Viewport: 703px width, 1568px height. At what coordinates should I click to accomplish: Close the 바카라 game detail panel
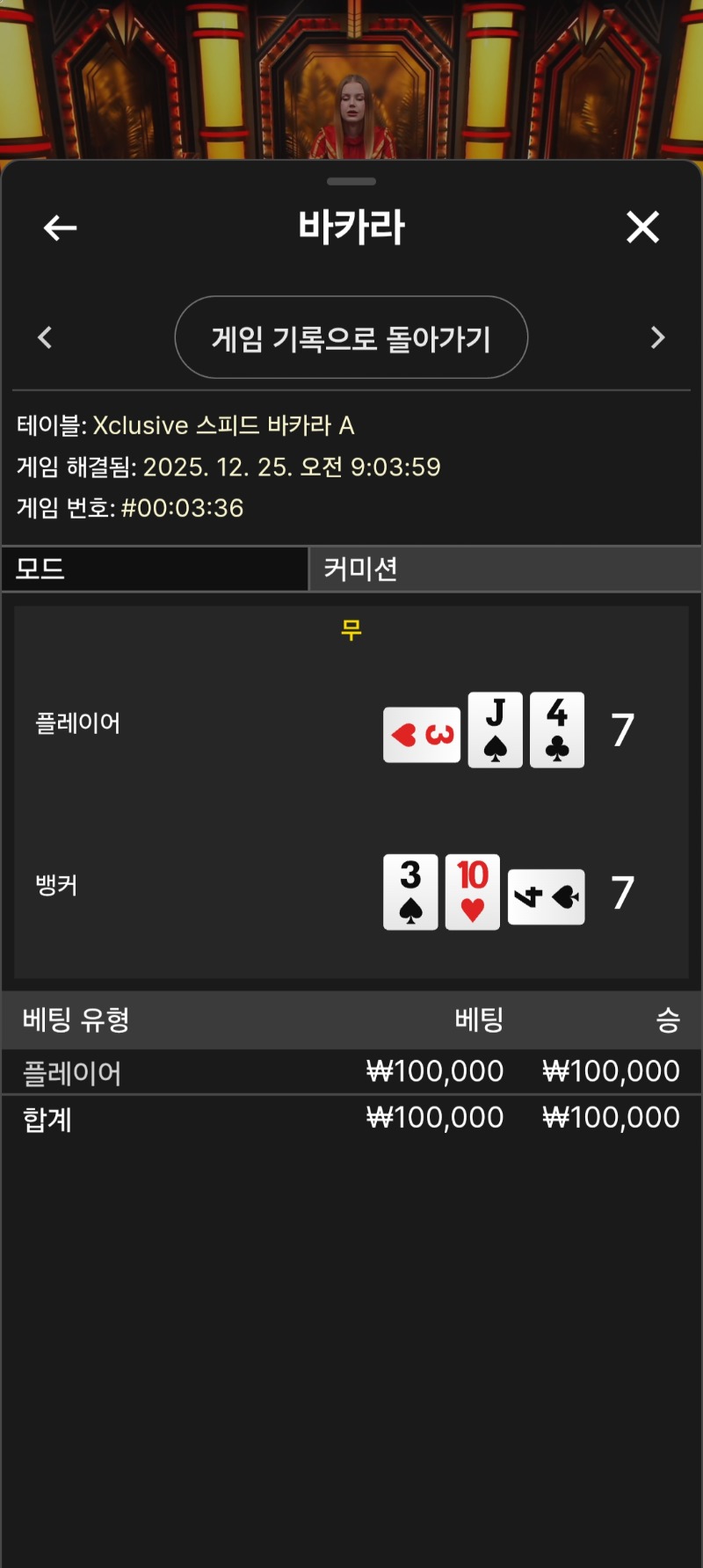[642, 227]
